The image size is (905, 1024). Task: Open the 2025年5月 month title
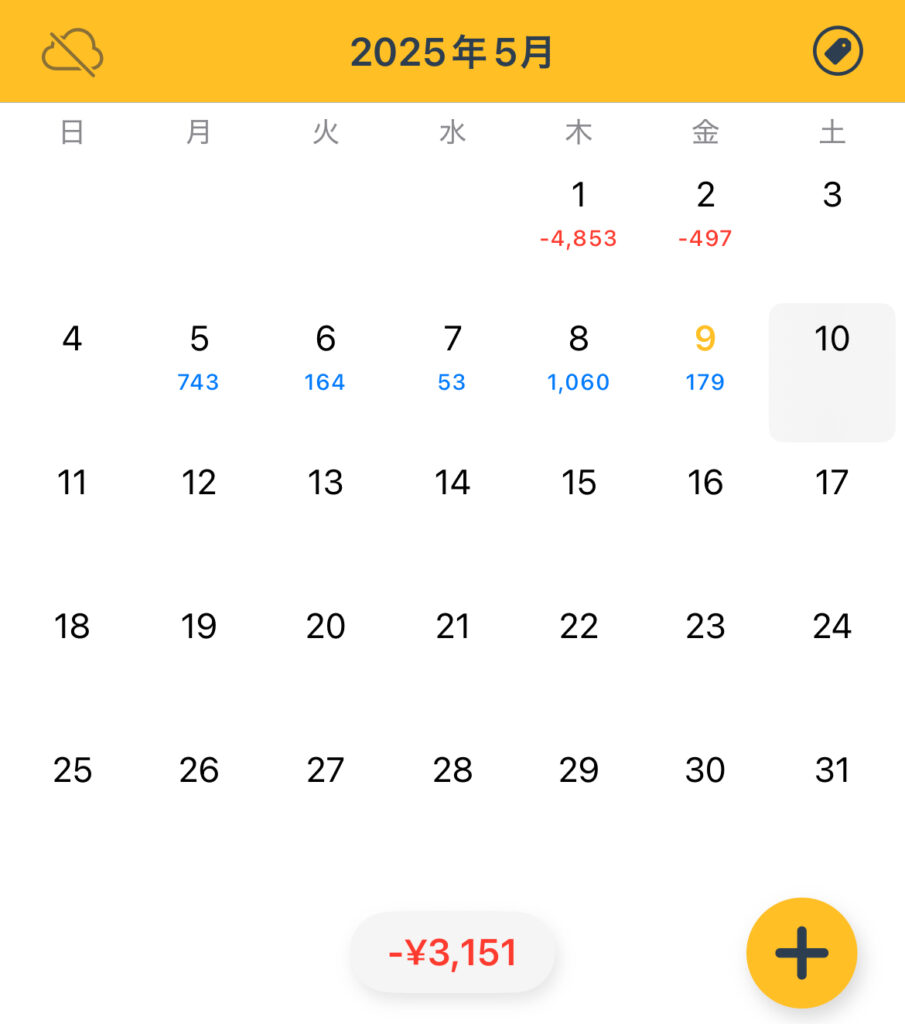452,52
